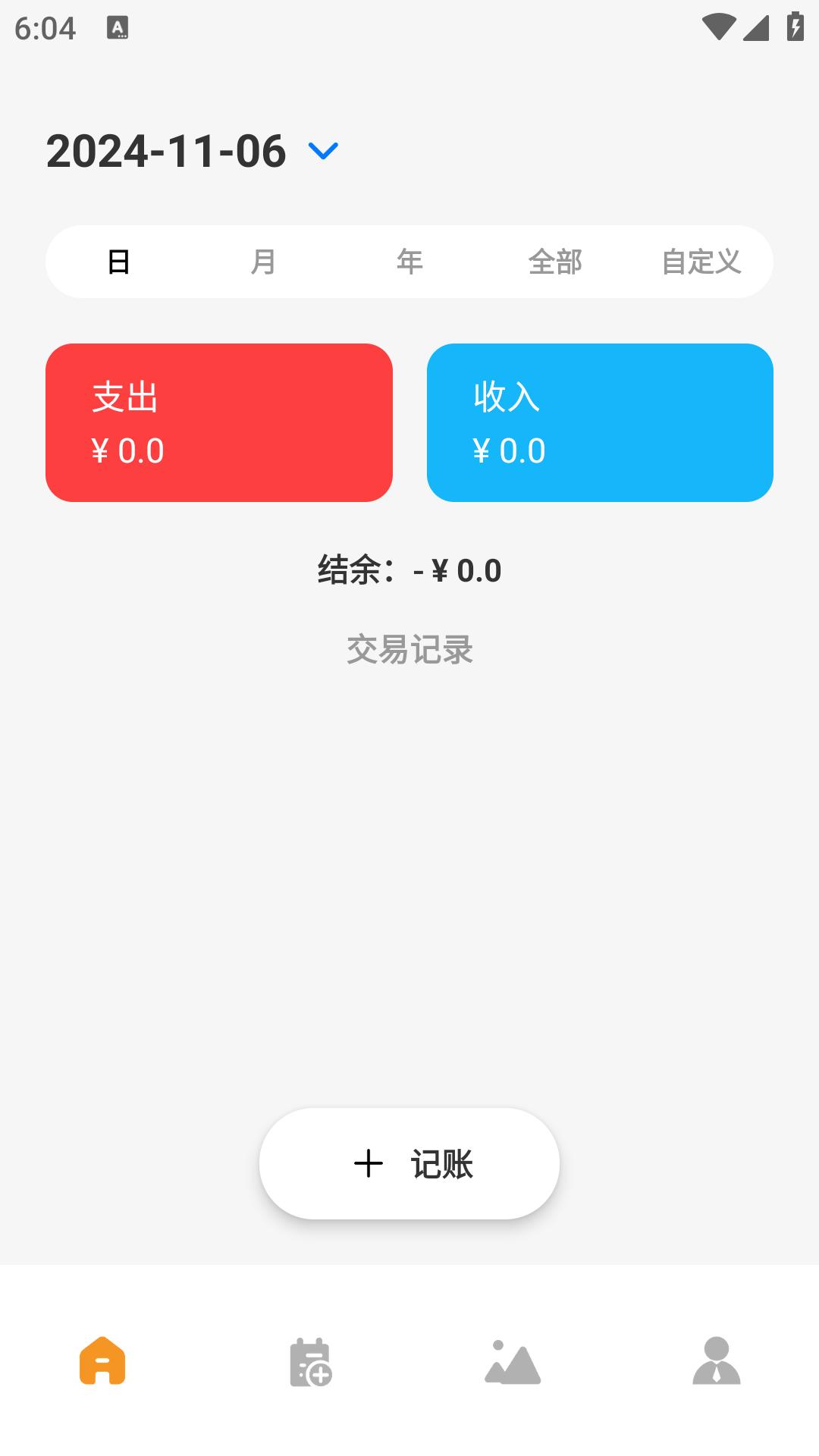
Task: Switch to the 年 (year) tab
Action: pyautogui.click(x=409, y=262)
